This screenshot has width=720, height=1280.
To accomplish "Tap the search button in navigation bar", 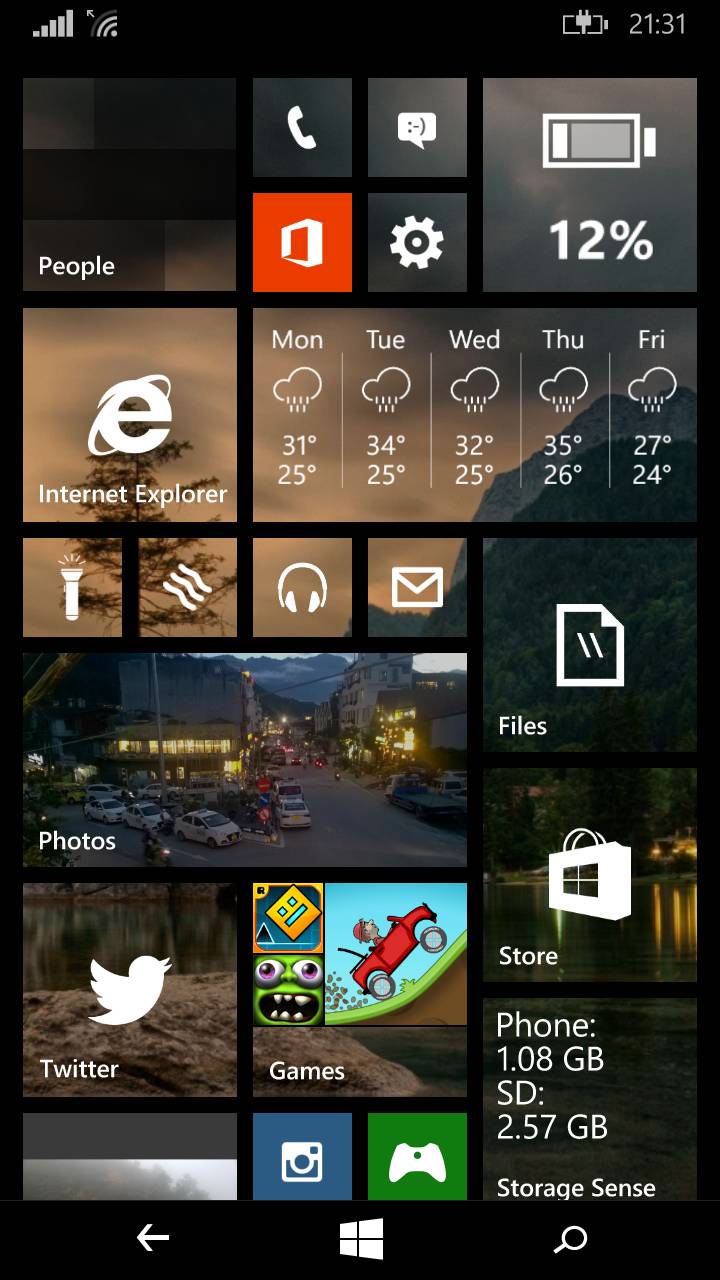I will 571,1240.
